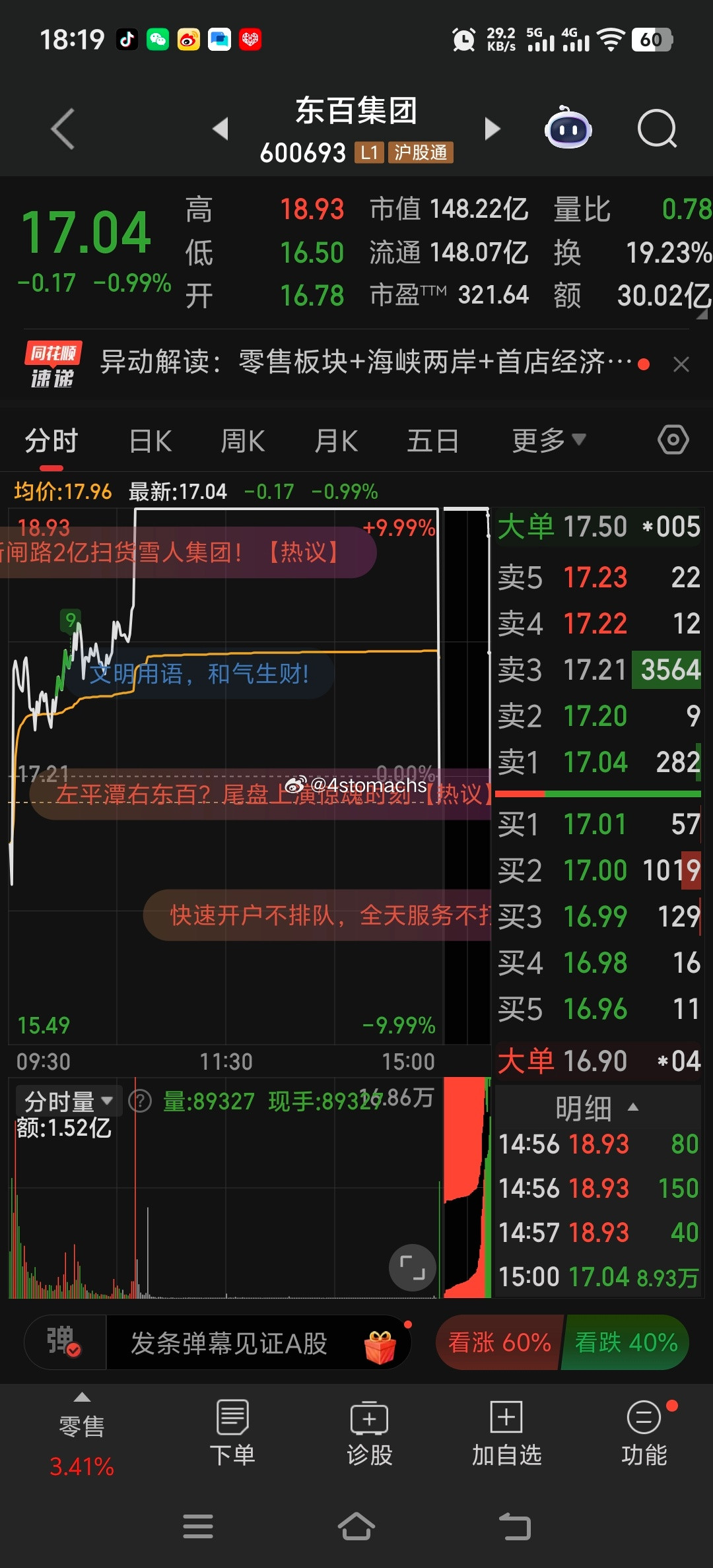Close the 异动解读 news banner
713x1568 pixels.
click(x=681, y=364)
